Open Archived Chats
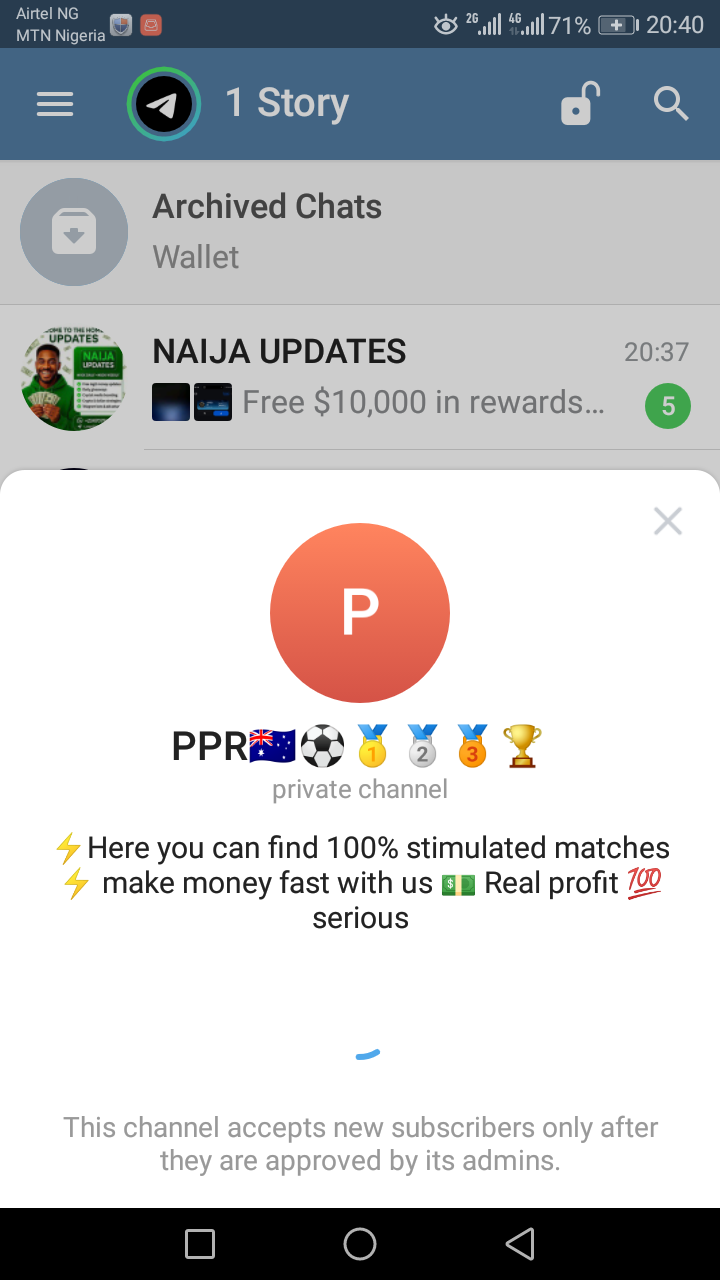 tap(360, 232)
